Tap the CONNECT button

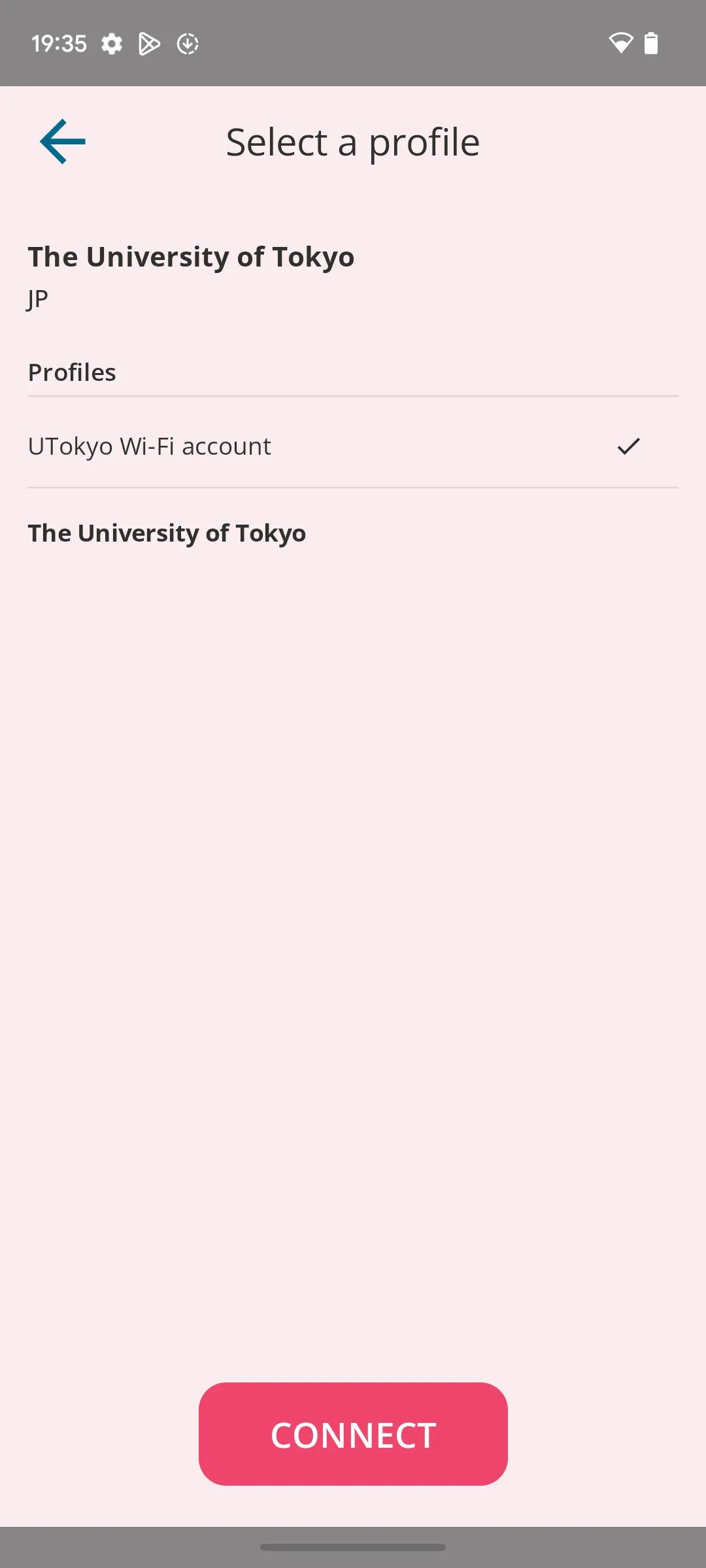(353, 1434)
